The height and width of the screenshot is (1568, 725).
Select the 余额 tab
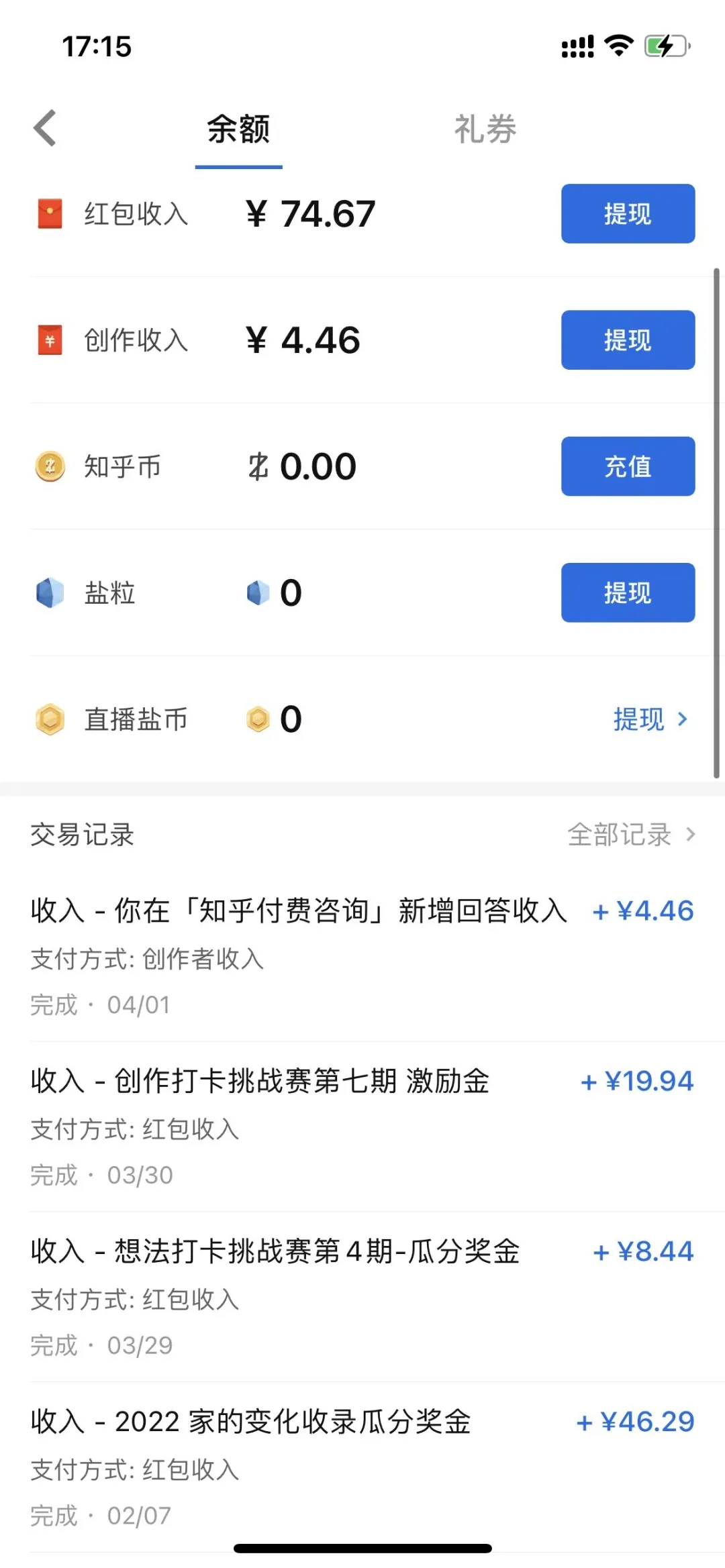click(x=238, y=129)
